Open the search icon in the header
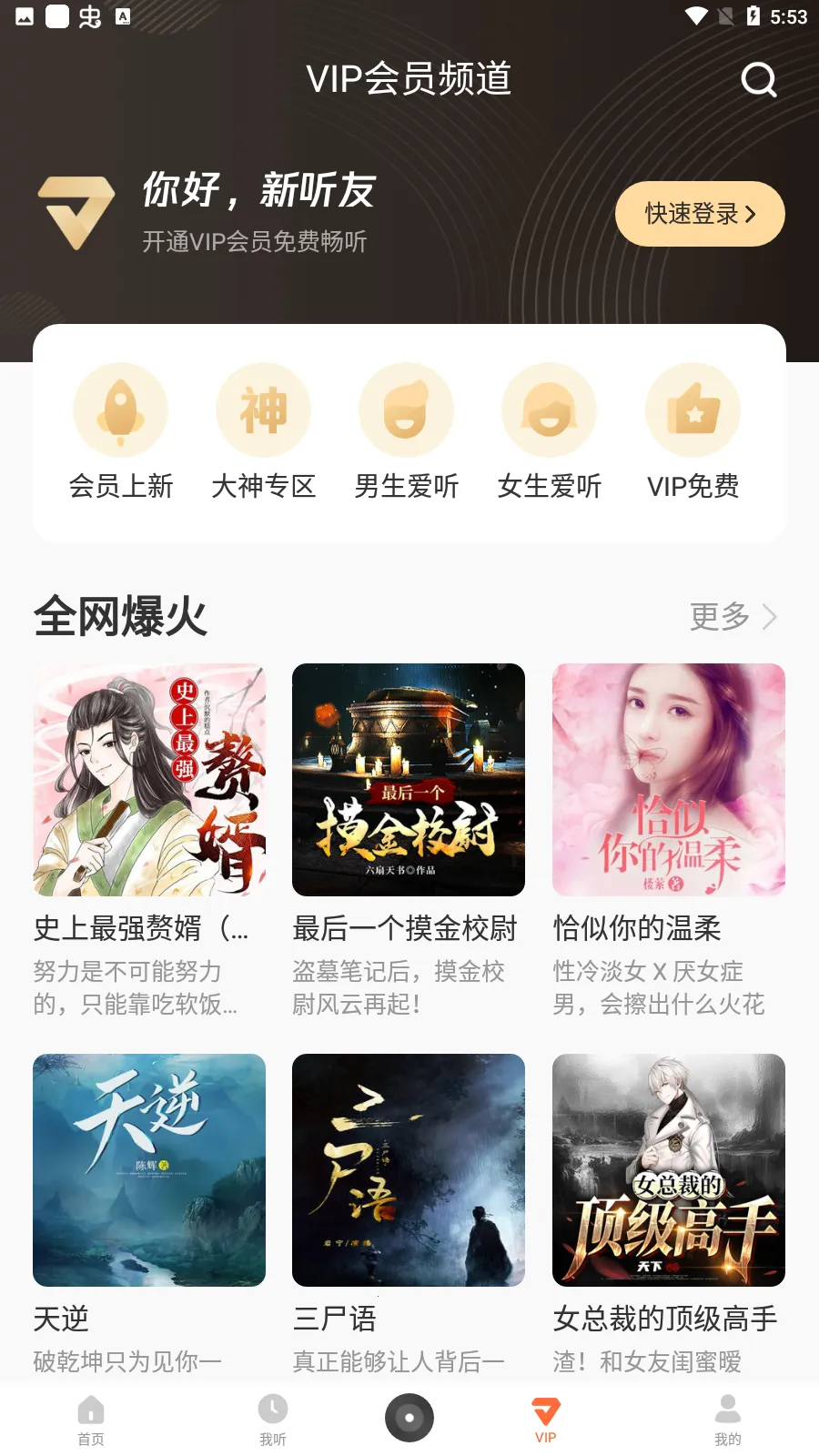This screenshot has height=1456, width=819. (758, 80)
